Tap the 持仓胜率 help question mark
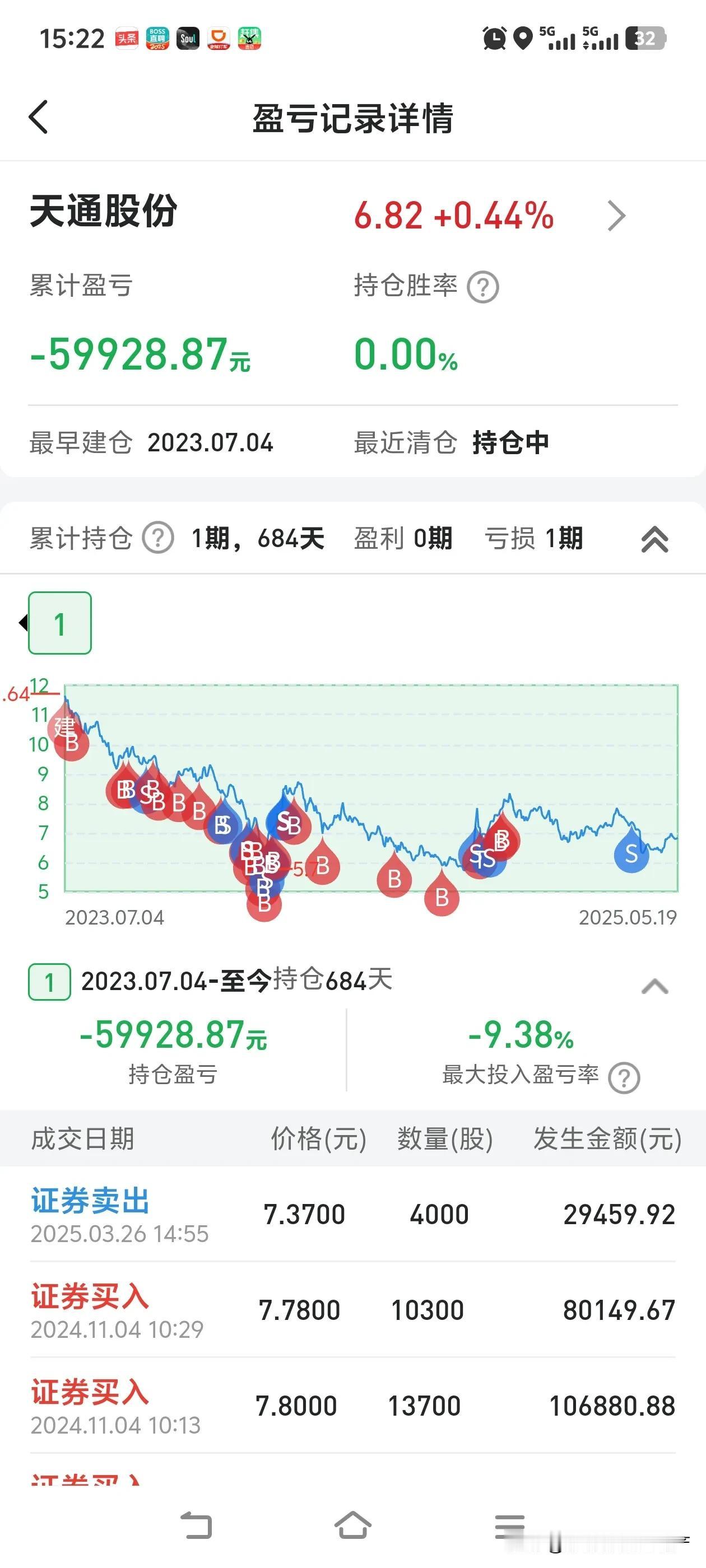 point(483,287)
